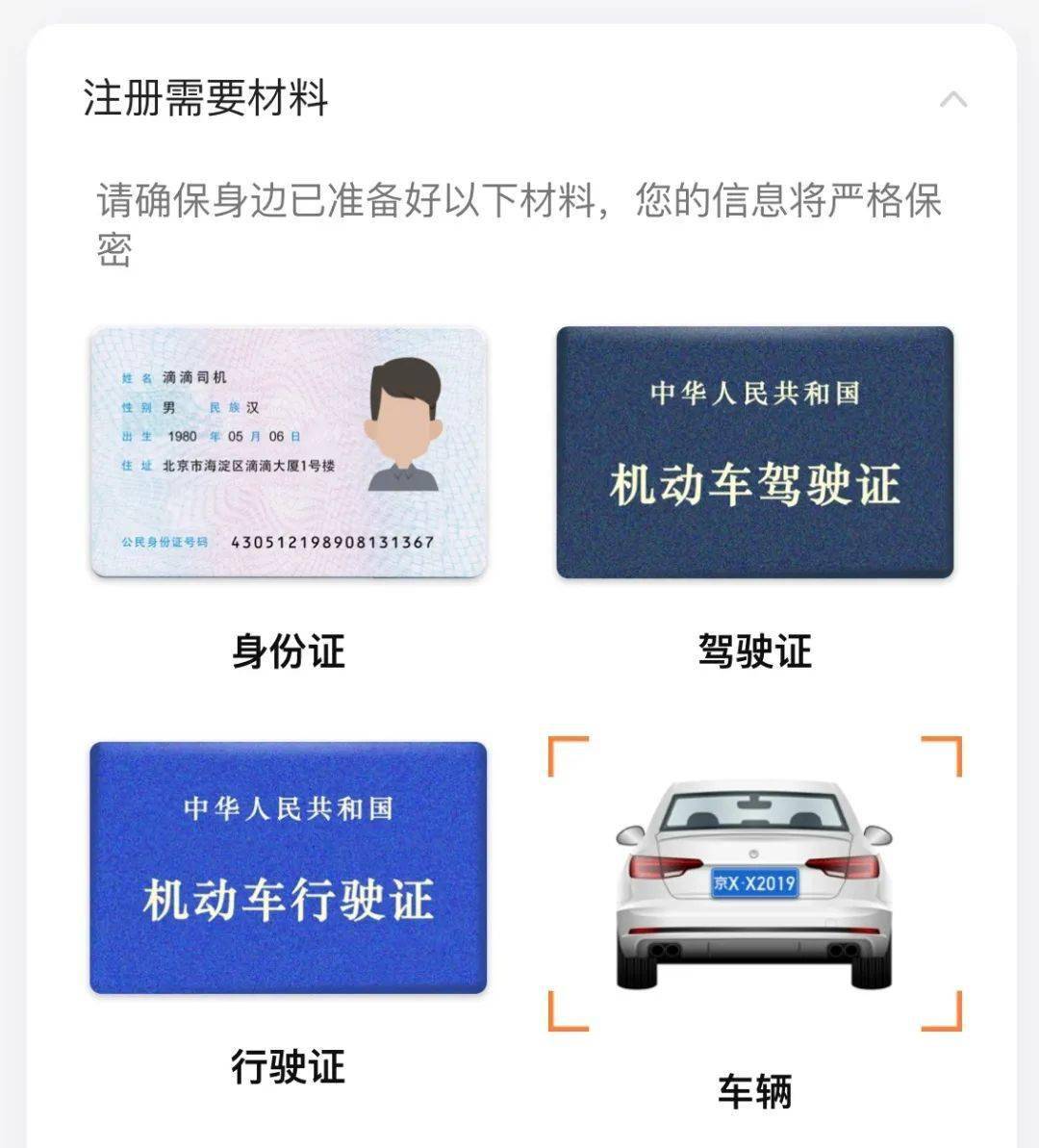Click the driver avatar on the ID card
The width and height of the screenshot is (1039, 1148).
pos(404,423)
